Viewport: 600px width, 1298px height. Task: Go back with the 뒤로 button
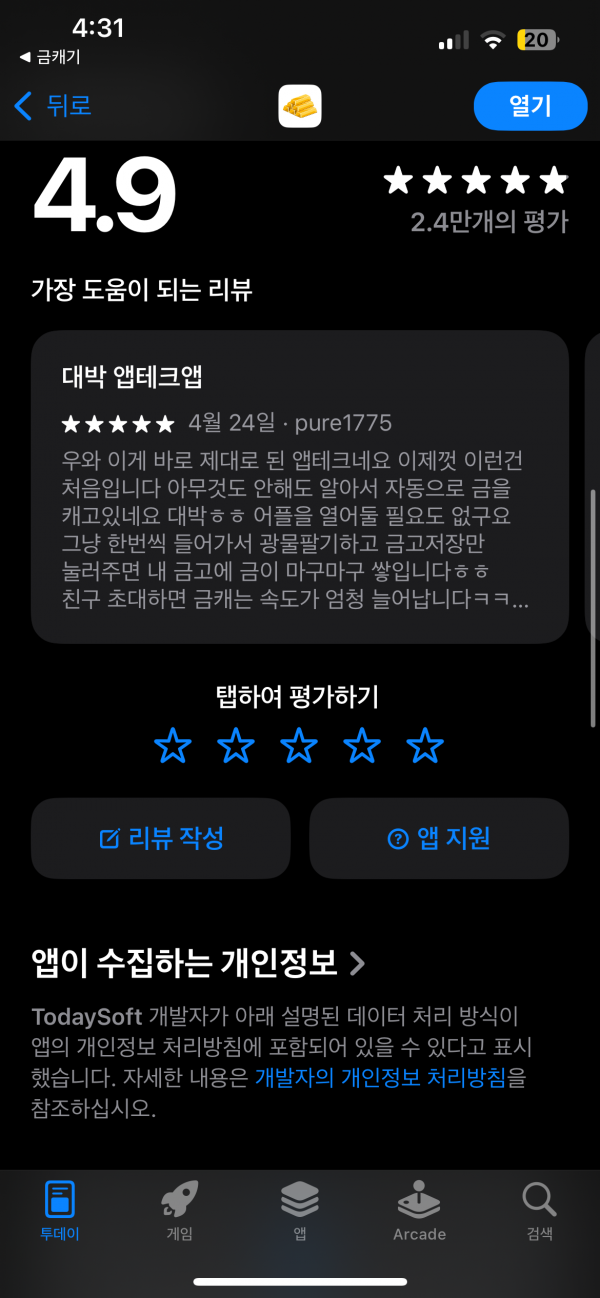(x=53, y=105)
